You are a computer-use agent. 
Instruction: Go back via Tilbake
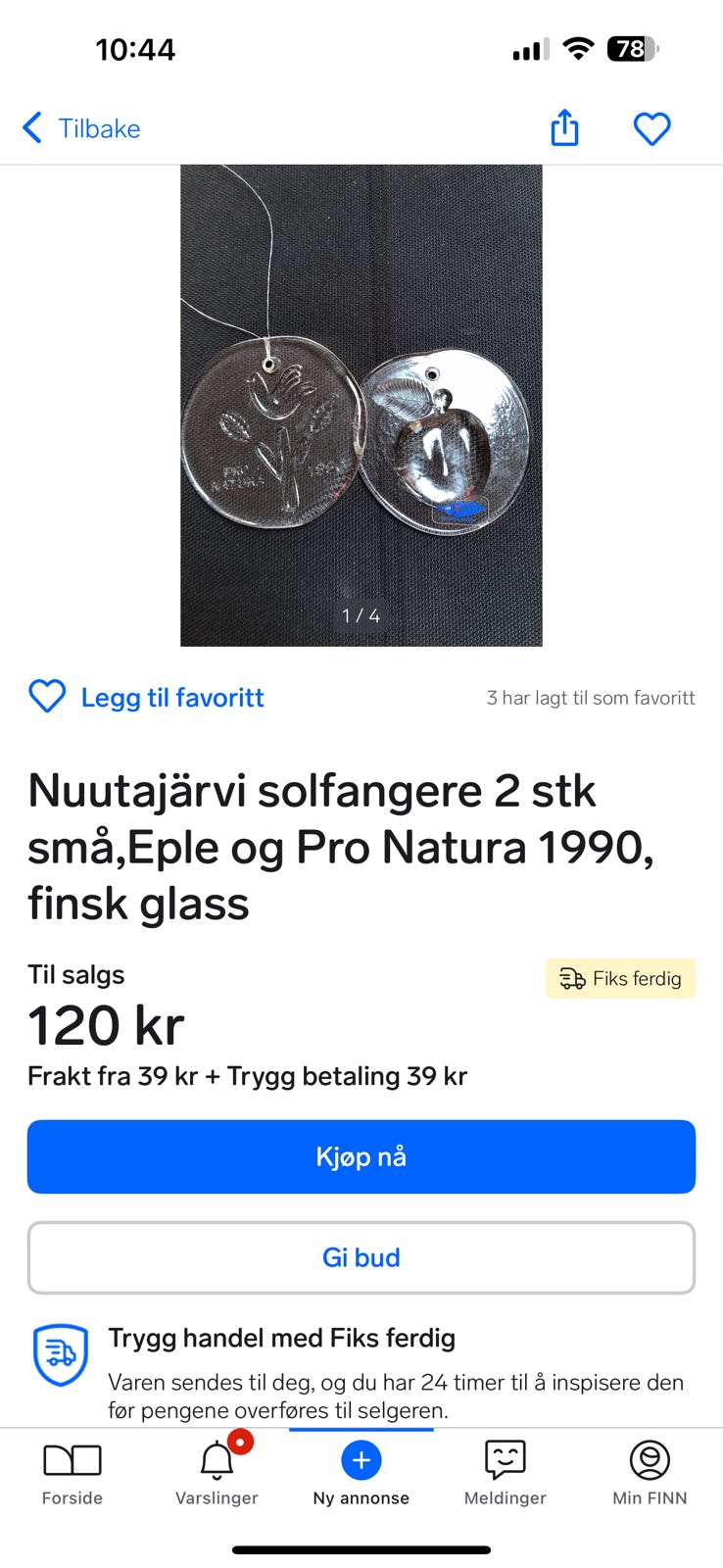tap(81, 128)
